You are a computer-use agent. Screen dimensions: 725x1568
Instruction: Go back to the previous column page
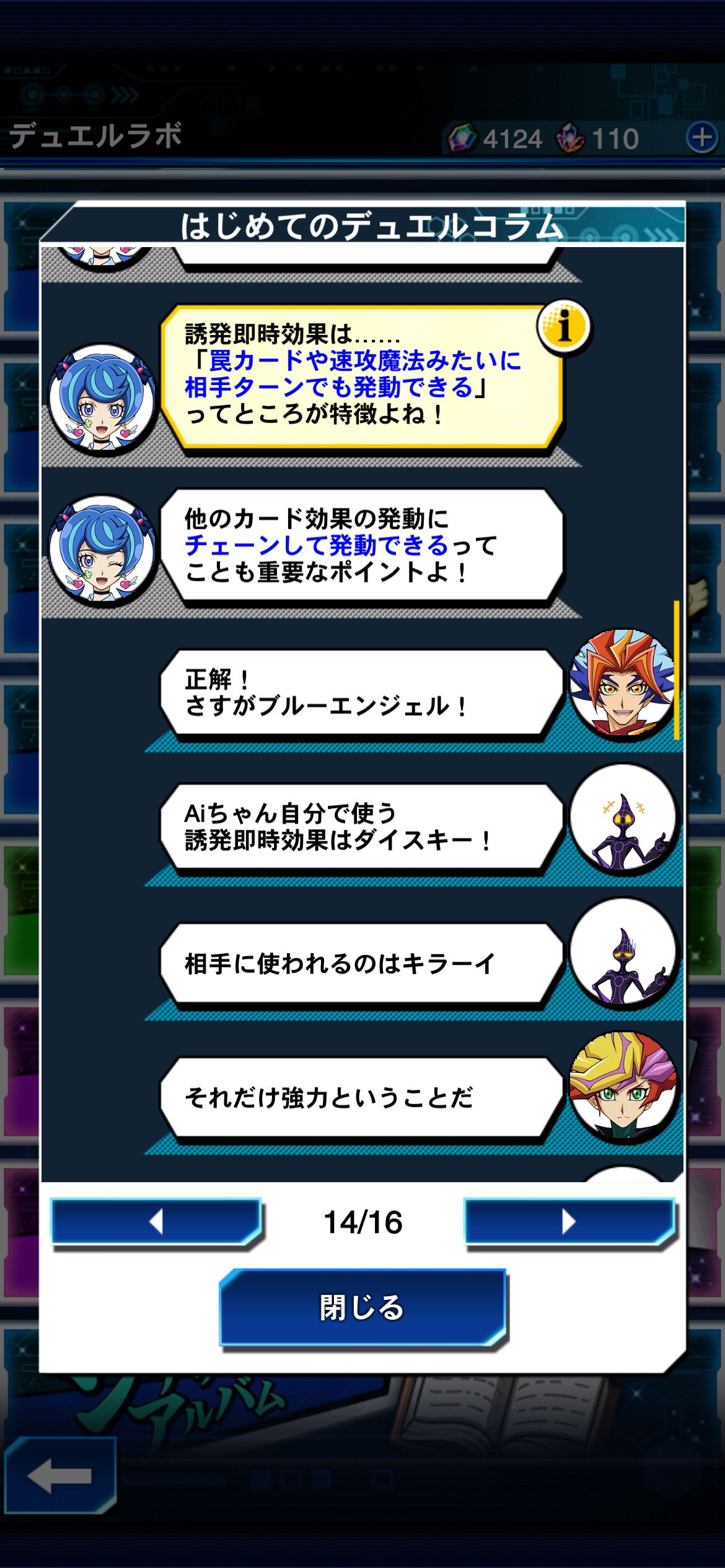point(156,1222)
